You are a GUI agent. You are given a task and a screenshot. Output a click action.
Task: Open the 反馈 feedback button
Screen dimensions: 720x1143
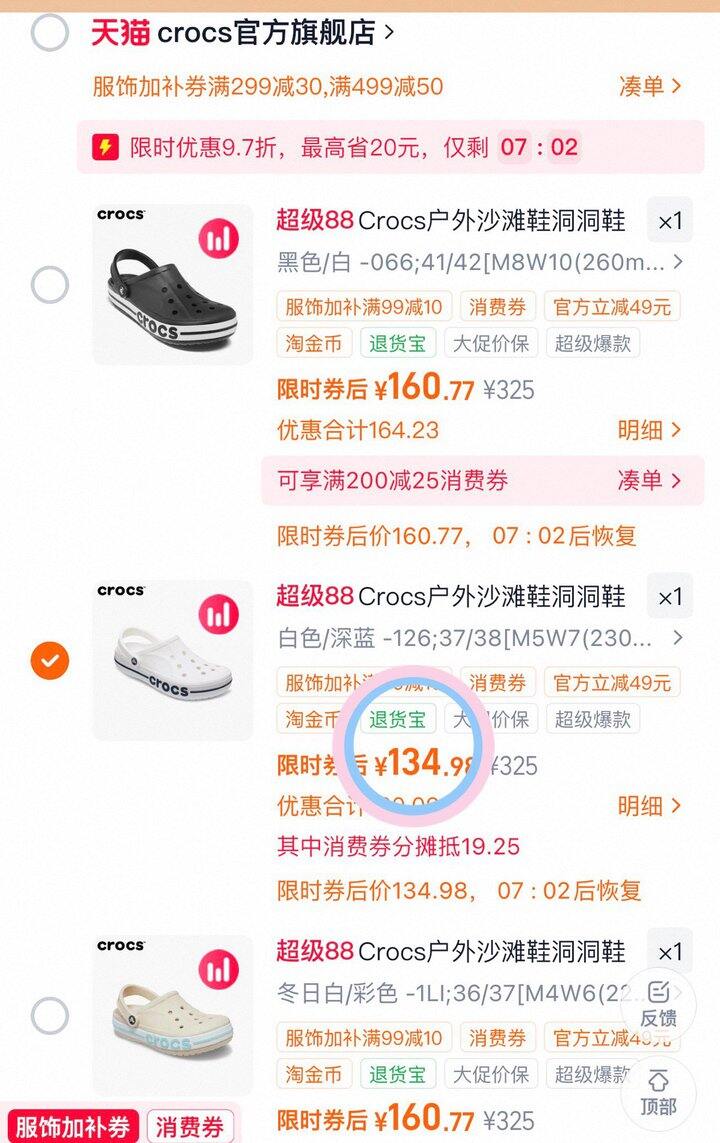pyautogui.click(x=658, y=1003)
